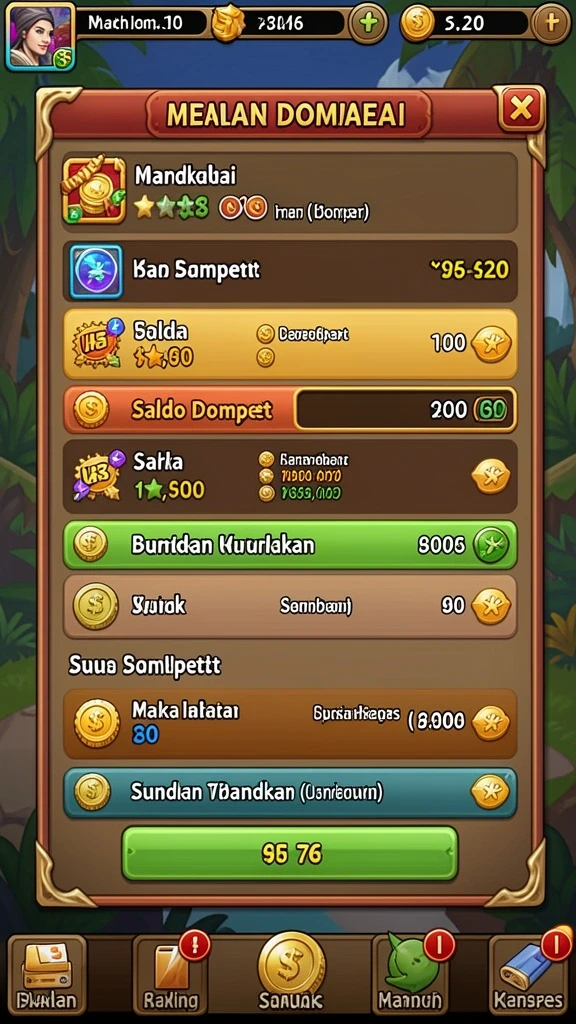This screenshot has width=576, height=1024.
Task: Open the Kan Sompett row
Action: pyautogui.click(x=290, y=270)
